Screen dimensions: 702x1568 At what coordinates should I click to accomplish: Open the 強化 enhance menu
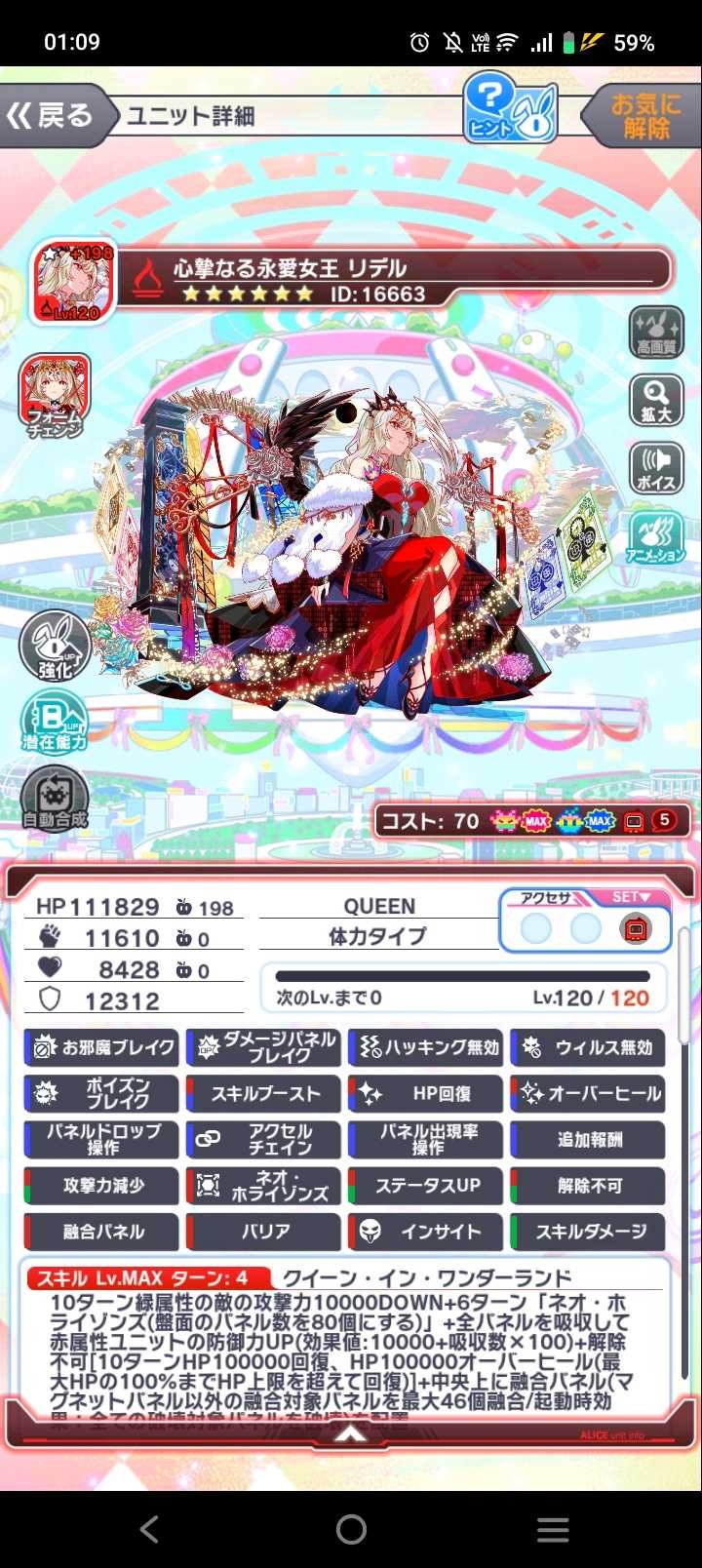click(x=55, y=647)
